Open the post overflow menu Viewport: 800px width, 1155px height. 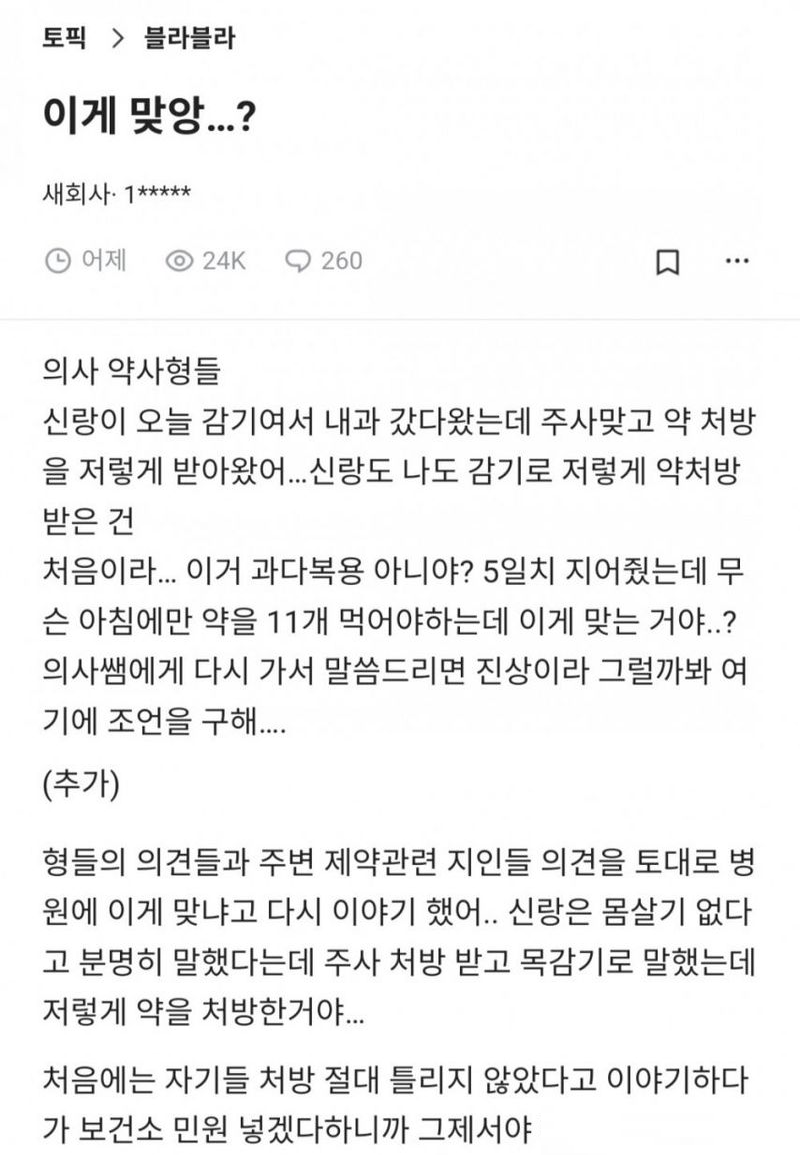[x=737, y=262]
